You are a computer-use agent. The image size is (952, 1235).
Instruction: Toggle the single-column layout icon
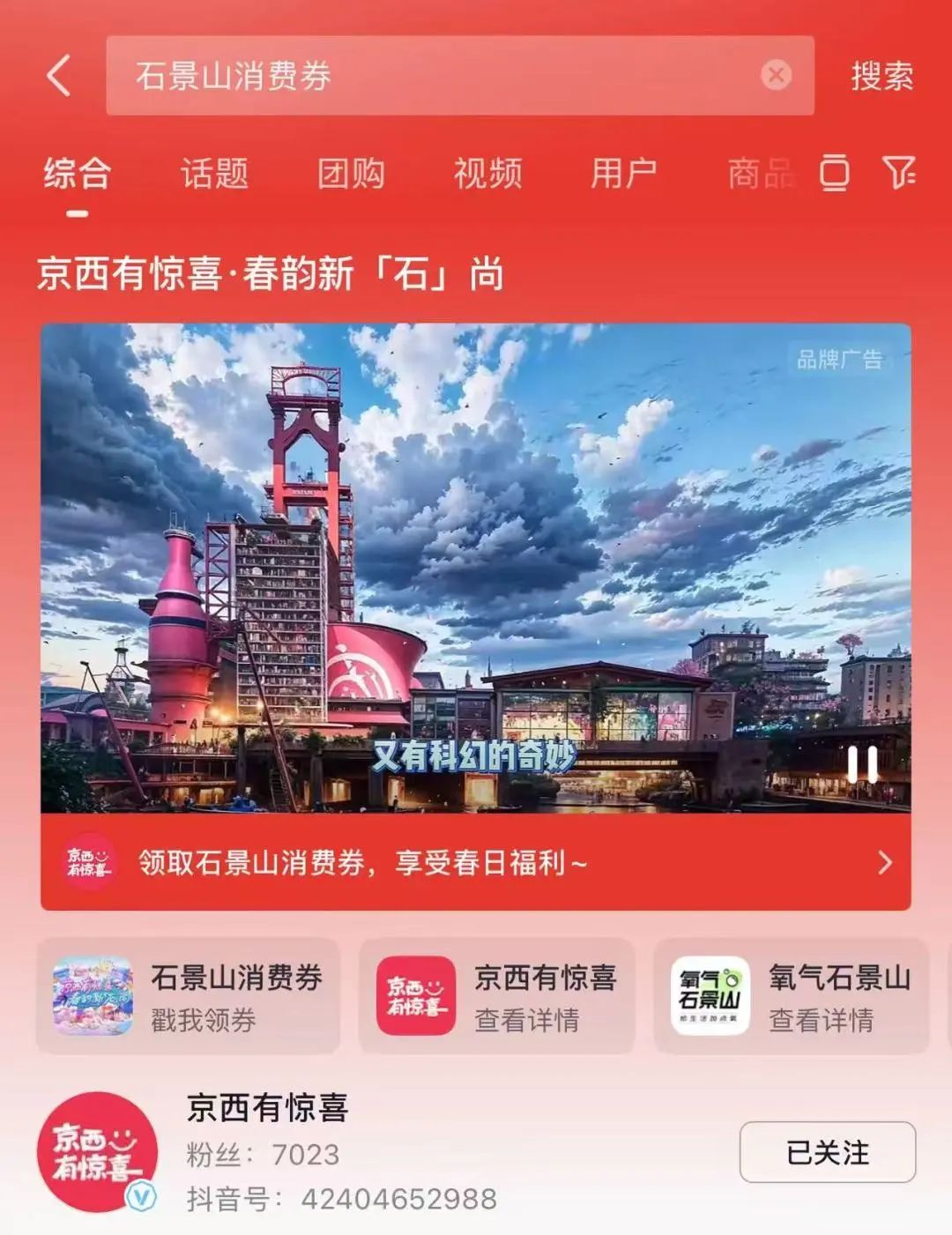[834, 173]
